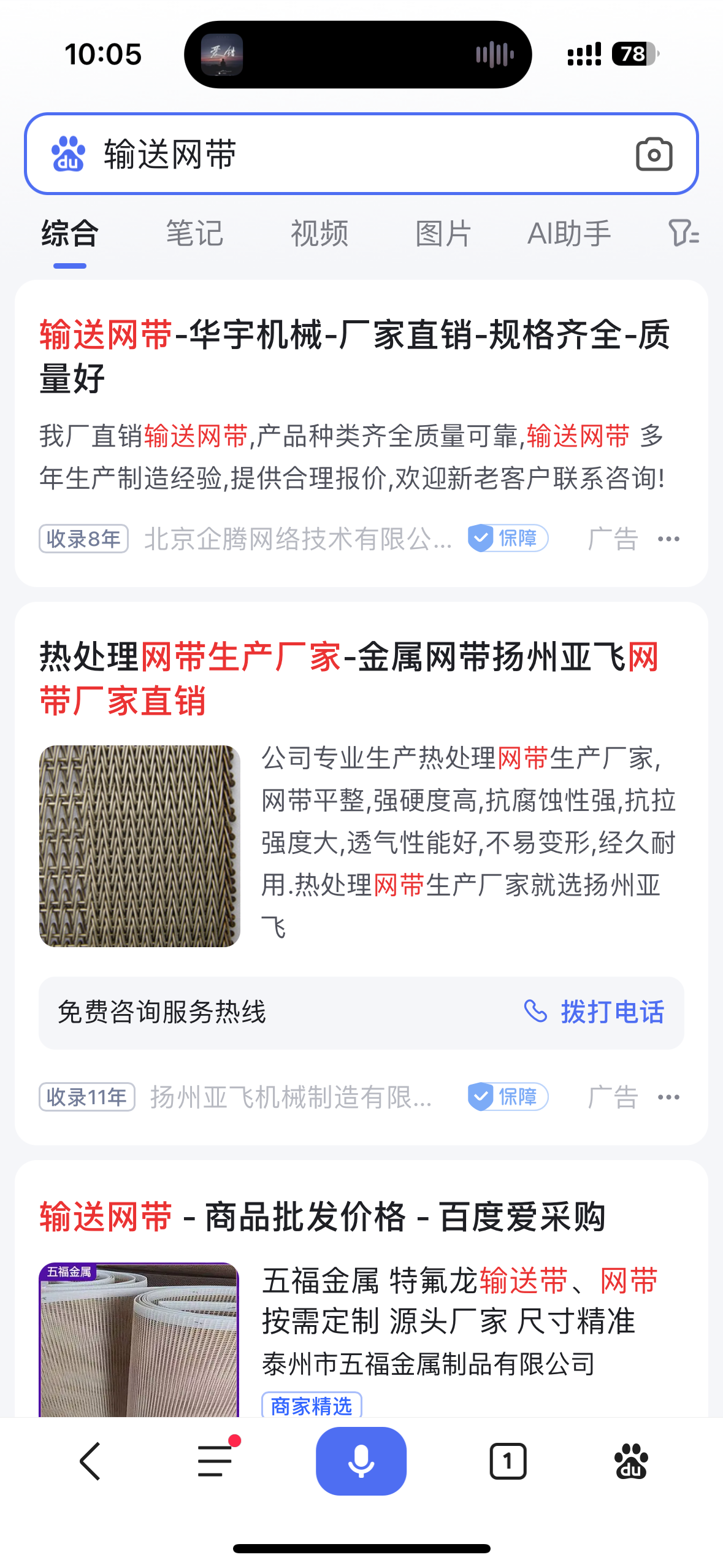Open the AI助手 tab
The image size is (723, 1568).
569,234
